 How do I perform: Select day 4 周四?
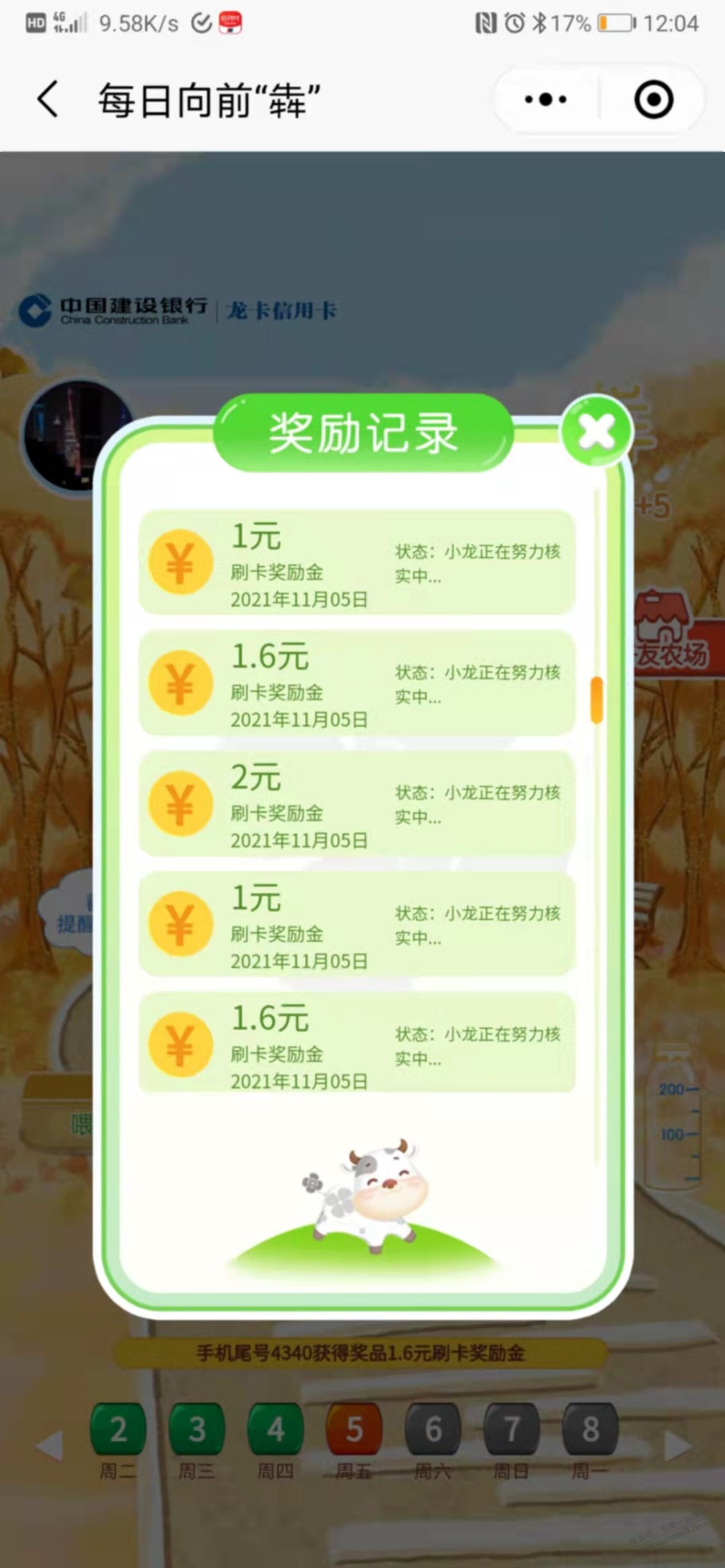coord(275,1430)
